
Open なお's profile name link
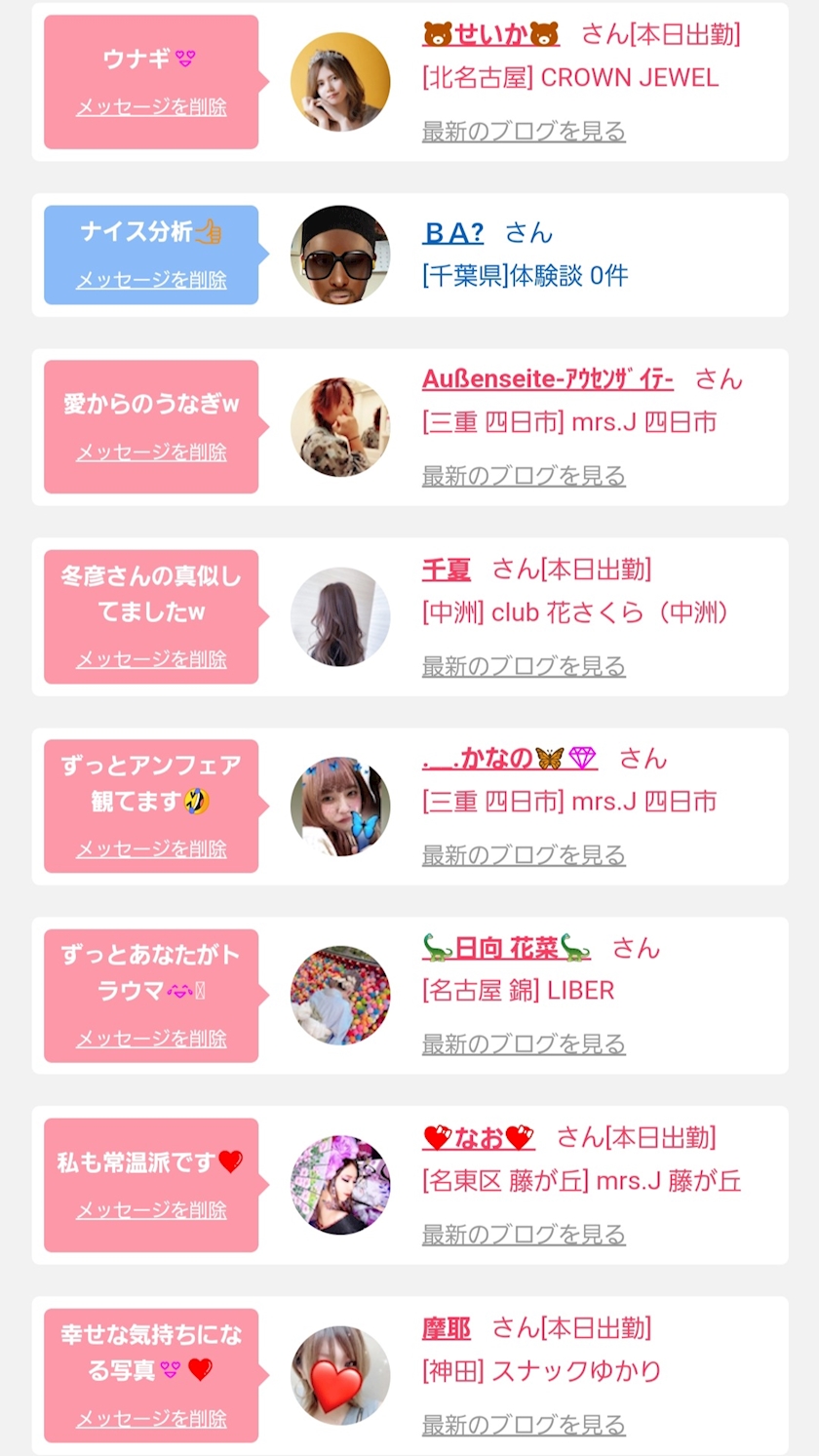[479, 1138]
